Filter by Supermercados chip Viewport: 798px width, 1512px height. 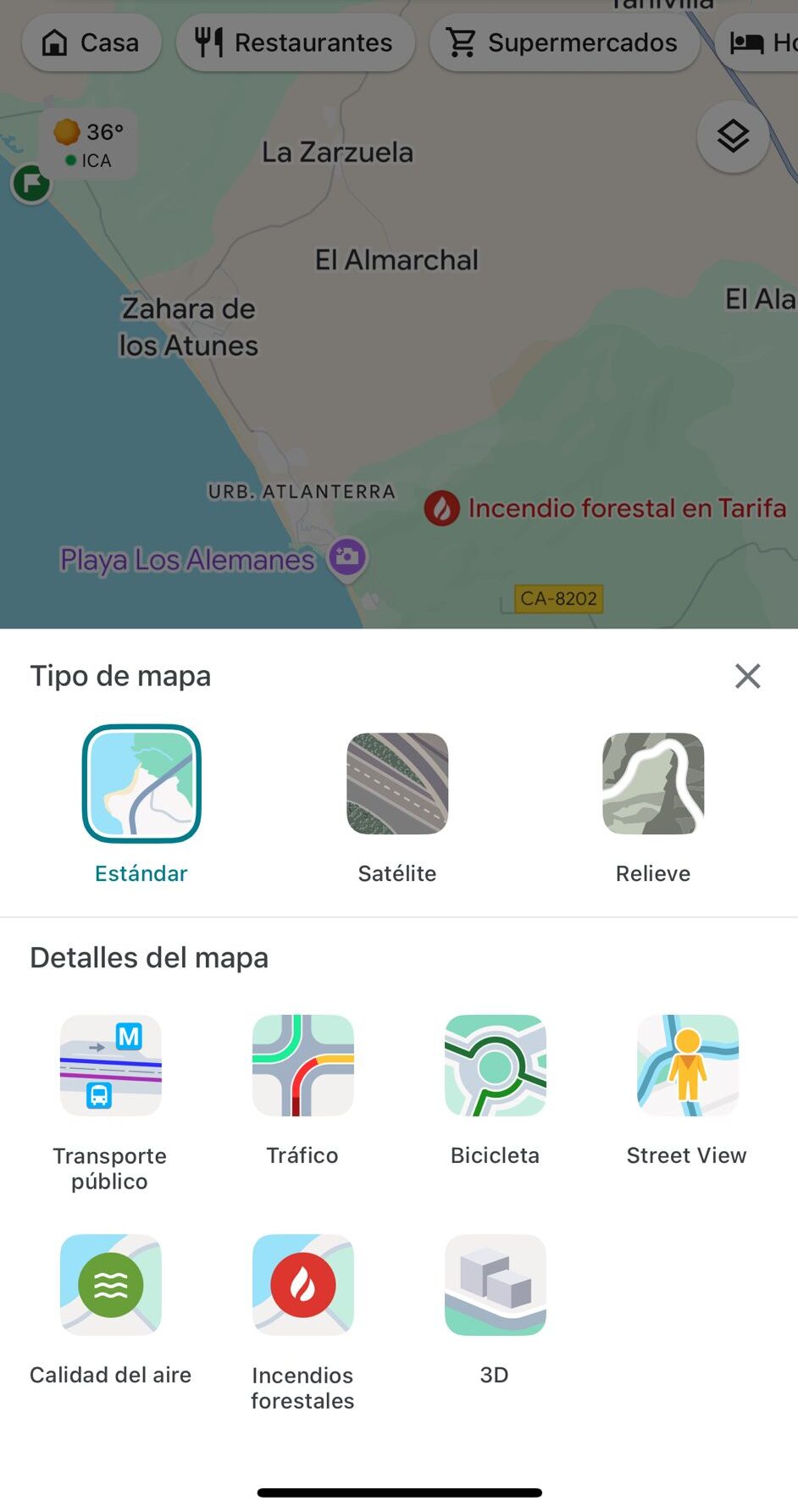point(563,42)
